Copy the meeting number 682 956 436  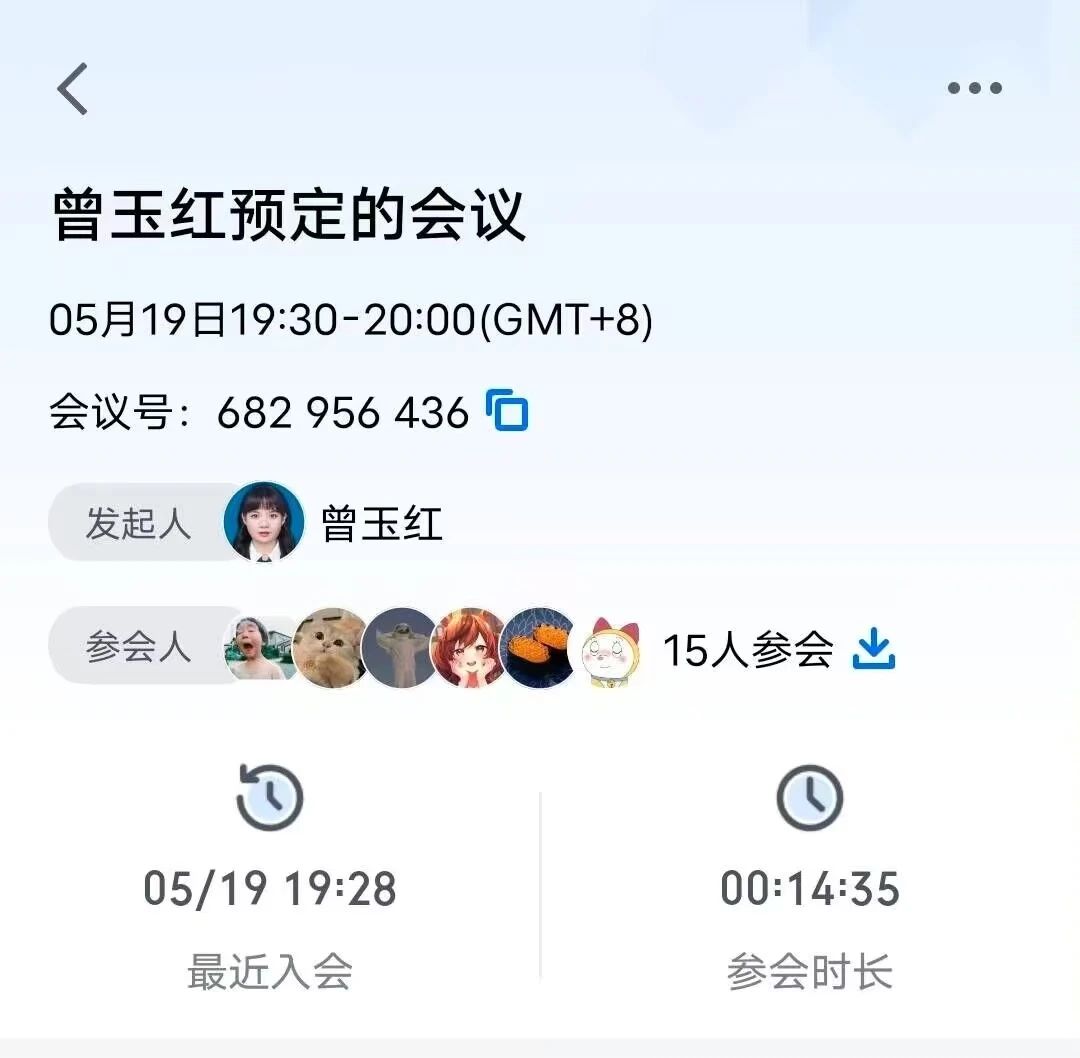[507, 411]
